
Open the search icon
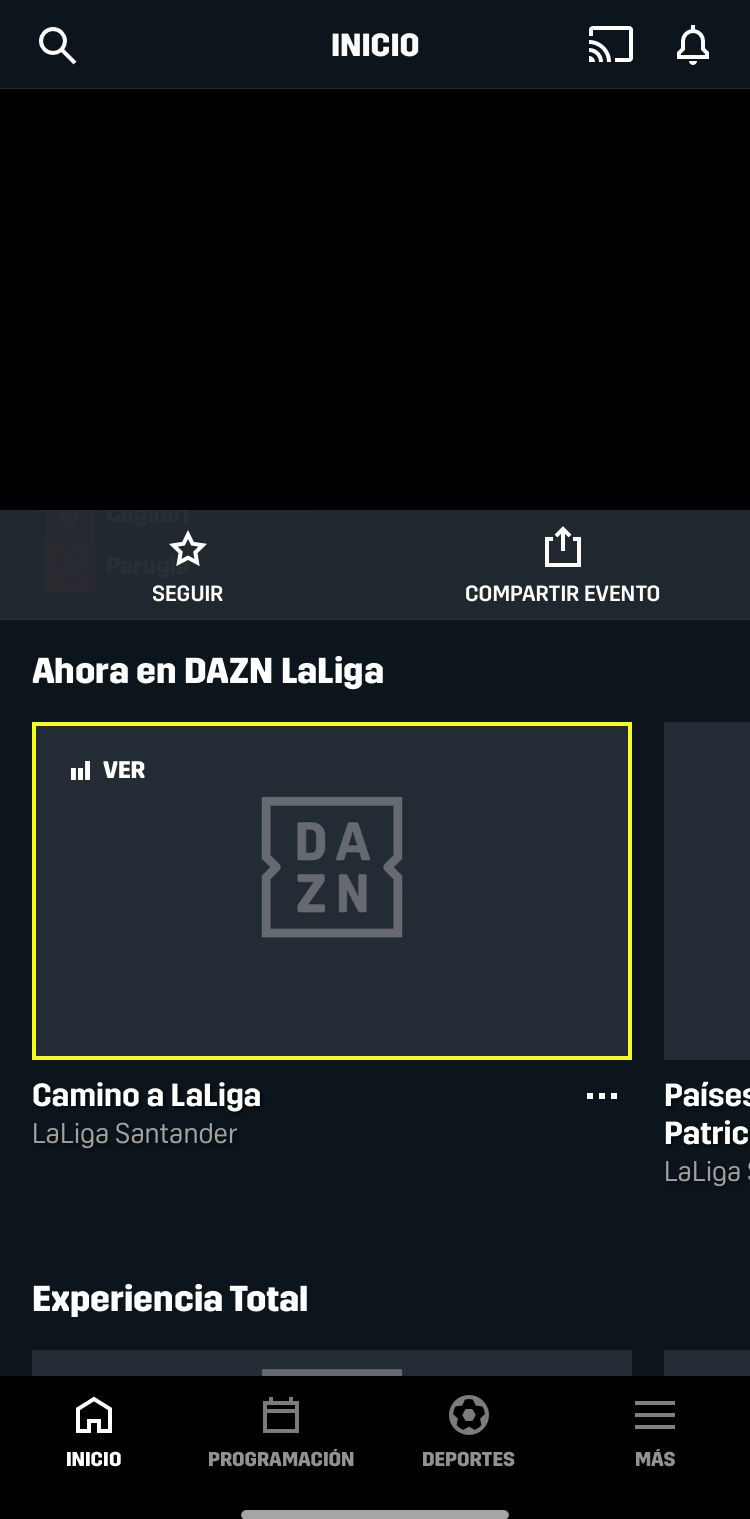pyautogui.click(x=57, y=46)
